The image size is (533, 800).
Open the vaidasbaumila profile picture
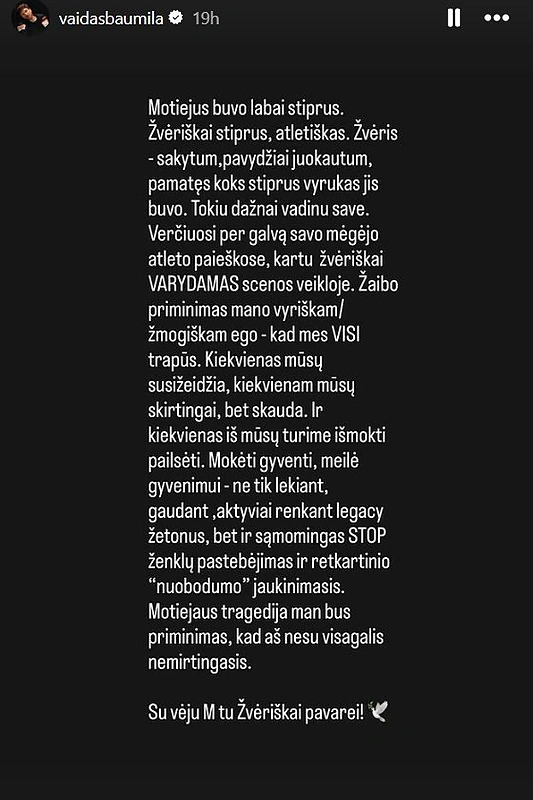[31, 18]
